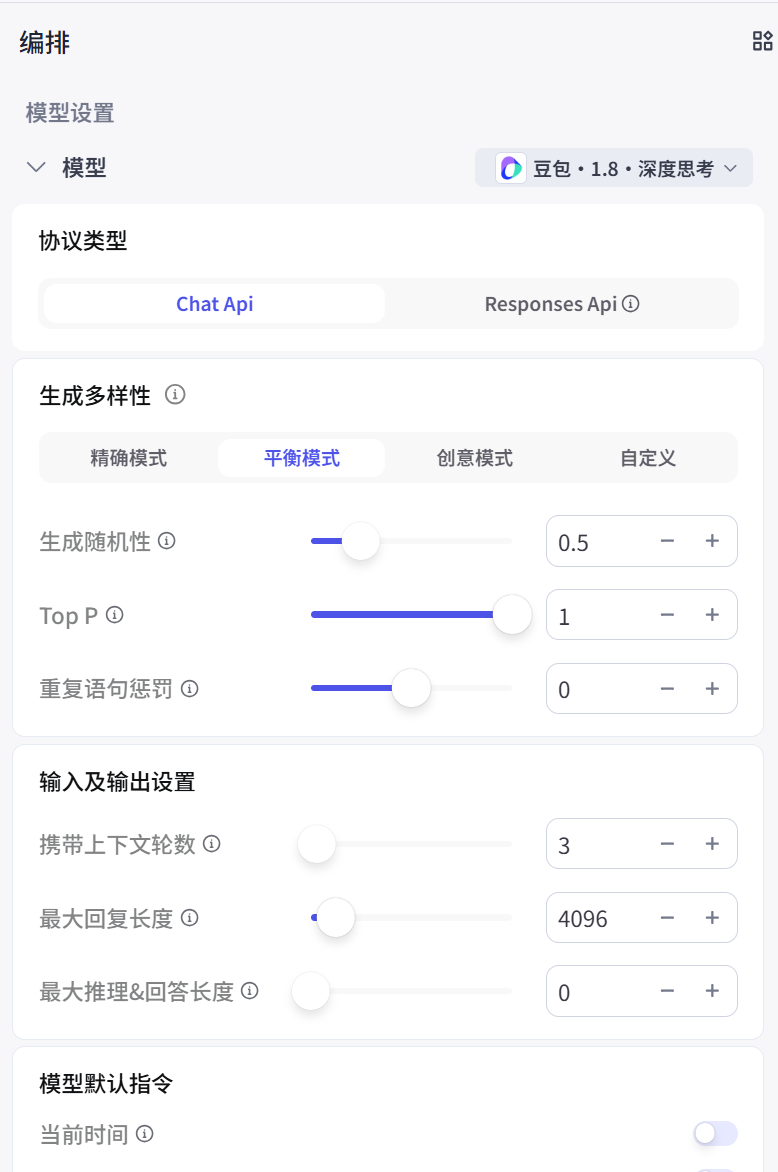Increase 生成随机性 with the plus button
This screenshot has height=1172, width=778.
point(712,540)
